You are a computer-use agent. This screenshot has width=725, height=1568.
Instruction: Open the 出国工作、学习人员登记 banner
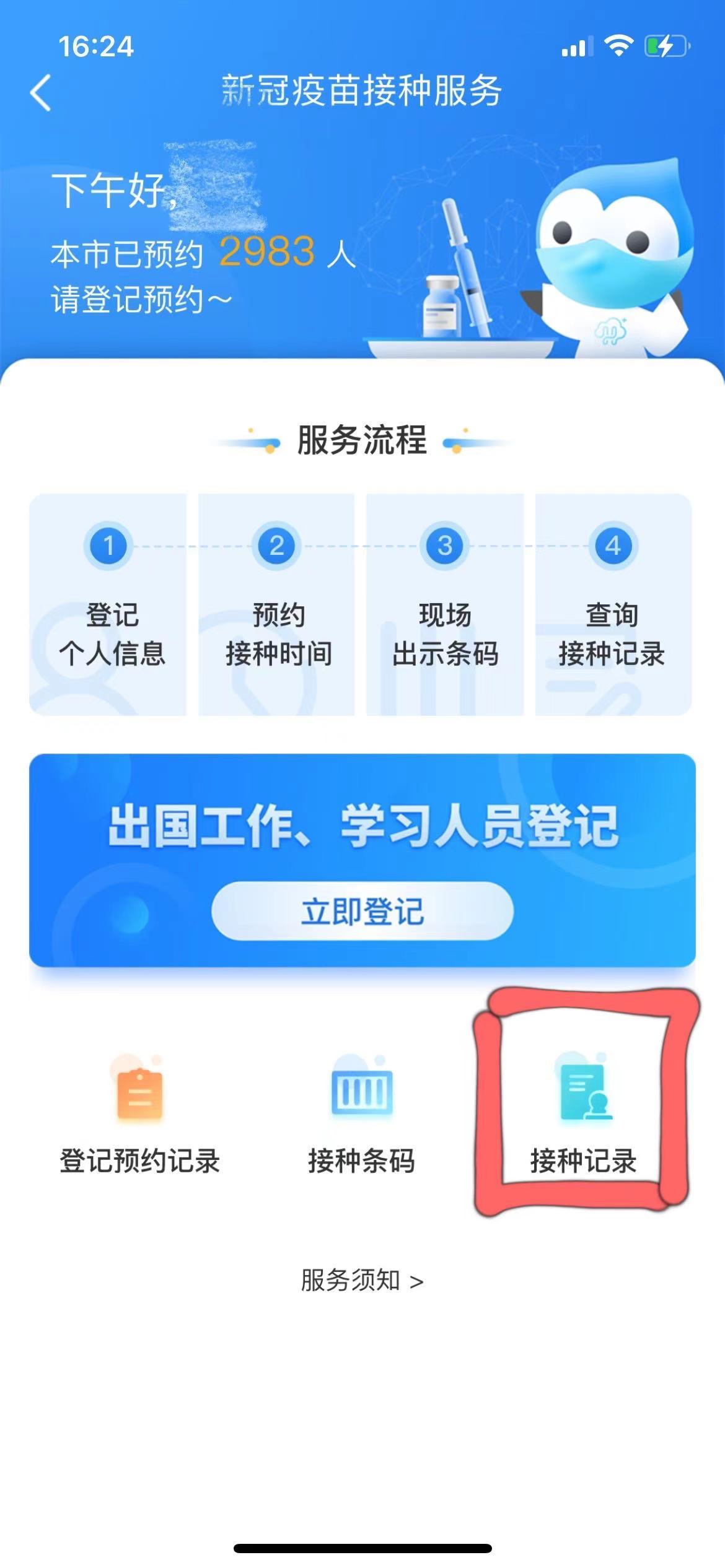[x=362, y=827]
